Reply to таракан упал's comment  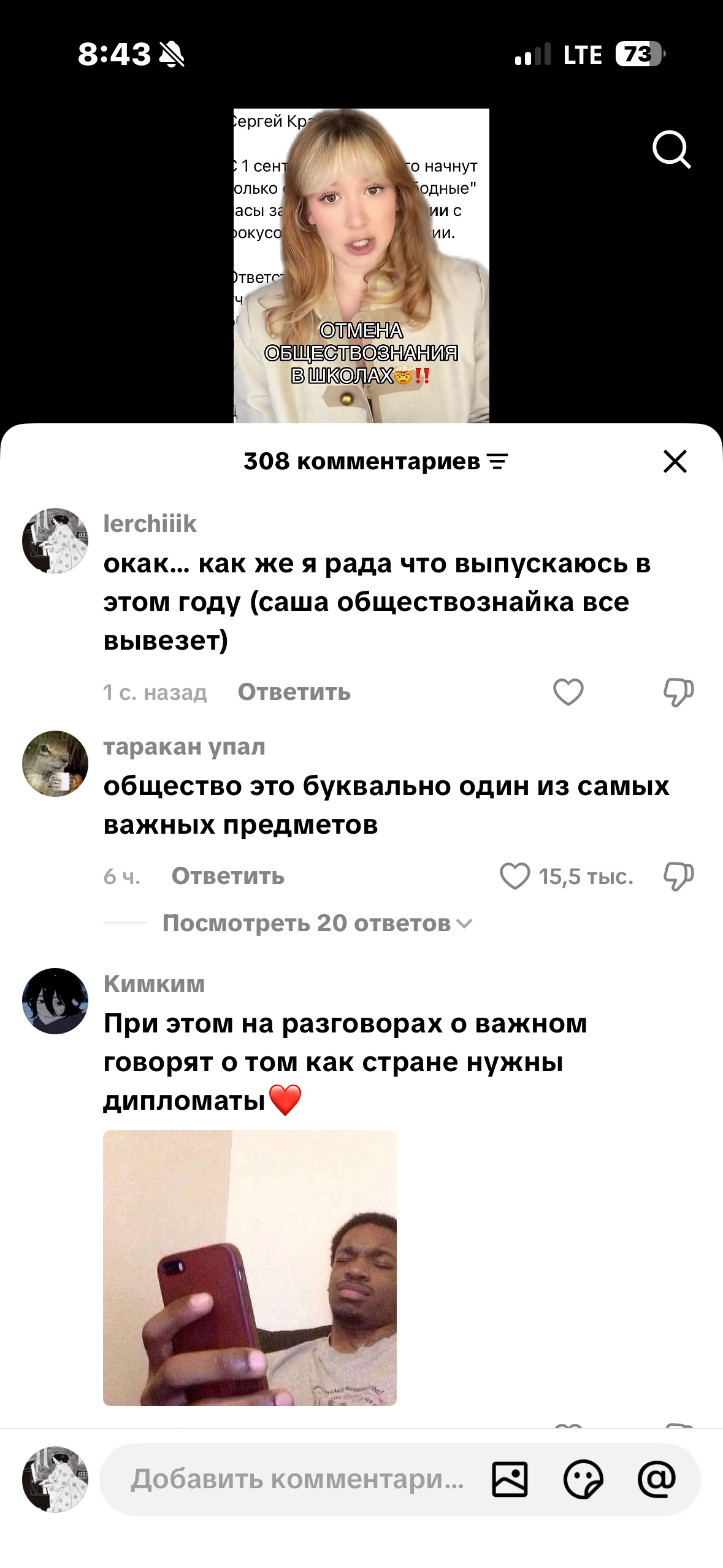point(228,876)
